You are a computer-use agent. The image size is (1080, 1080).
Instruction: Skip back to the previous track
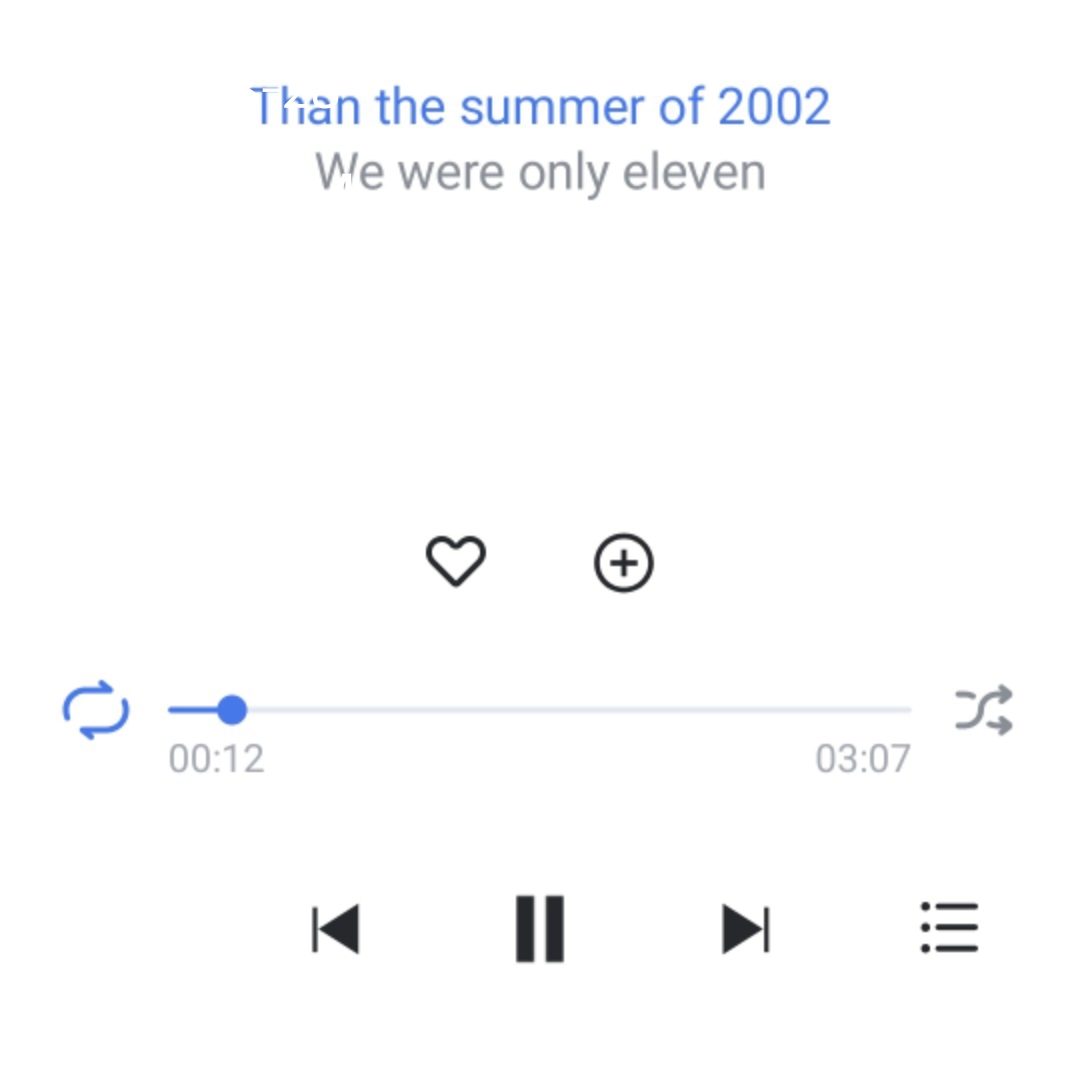pyautogui.click(x=336, y=929)
